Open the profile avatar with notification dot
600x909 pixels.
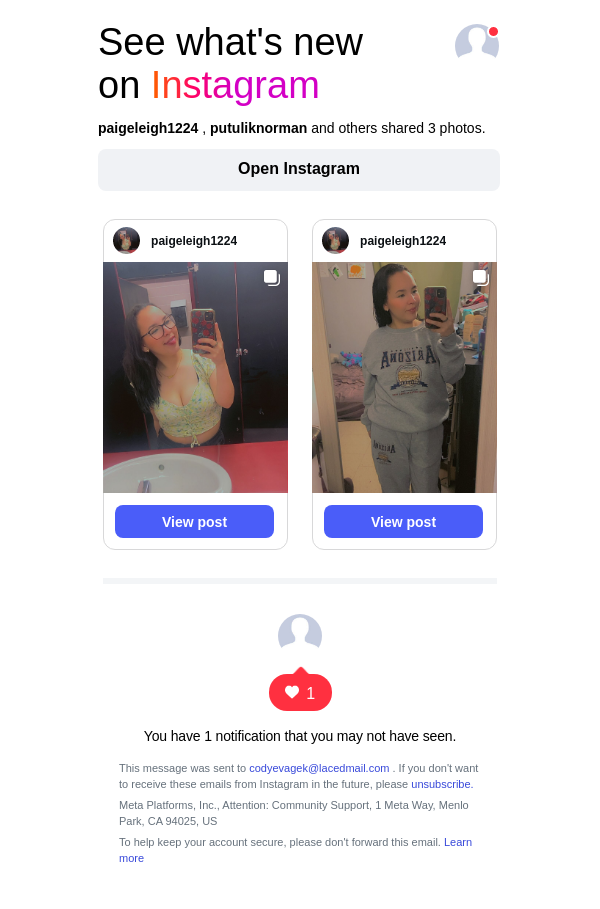tap(476, 44)
